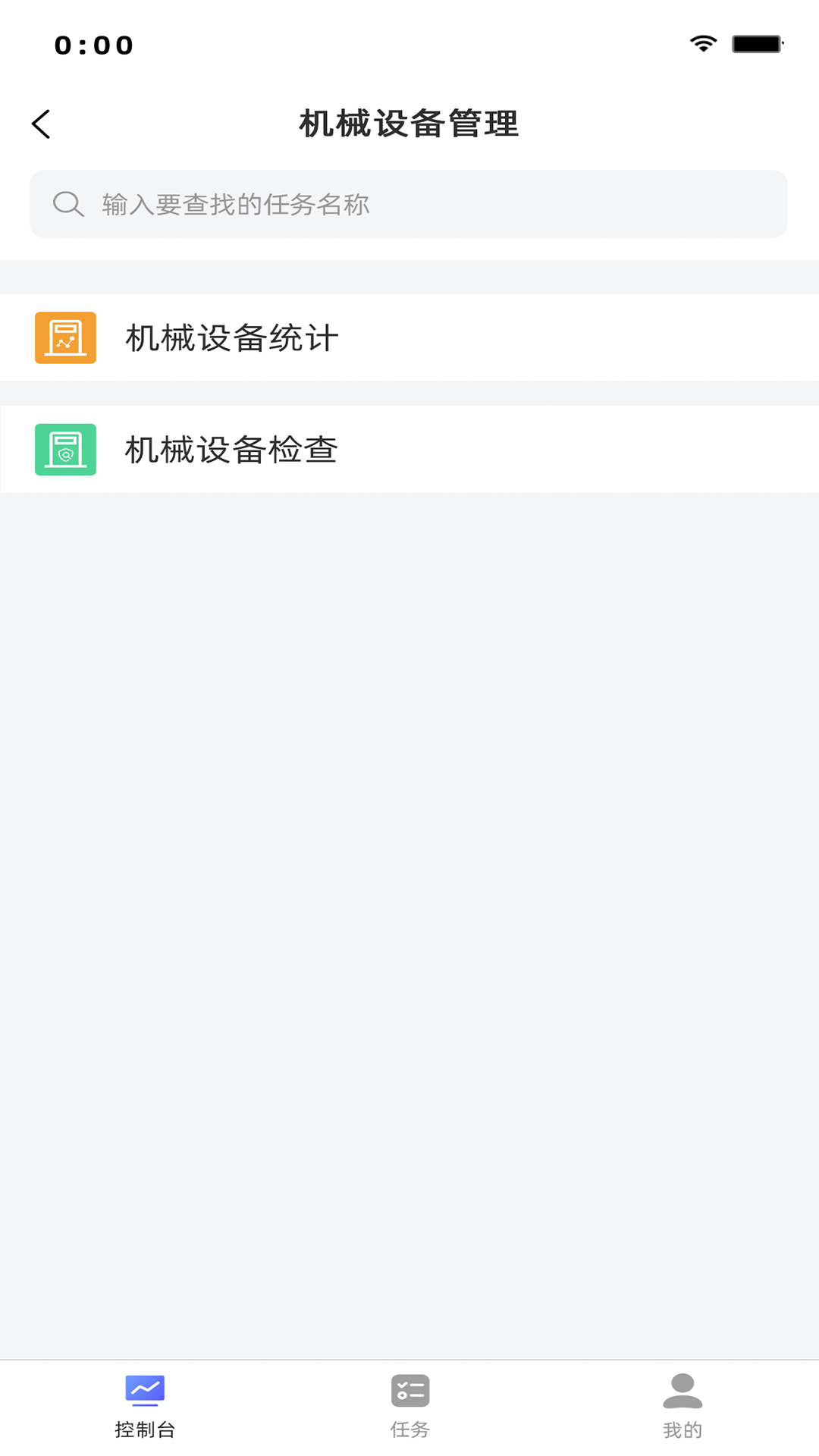Tap the green 机械设备检查 inspection icon
819x1456 pixels.
pyautogui.click(x=65, y=449)
